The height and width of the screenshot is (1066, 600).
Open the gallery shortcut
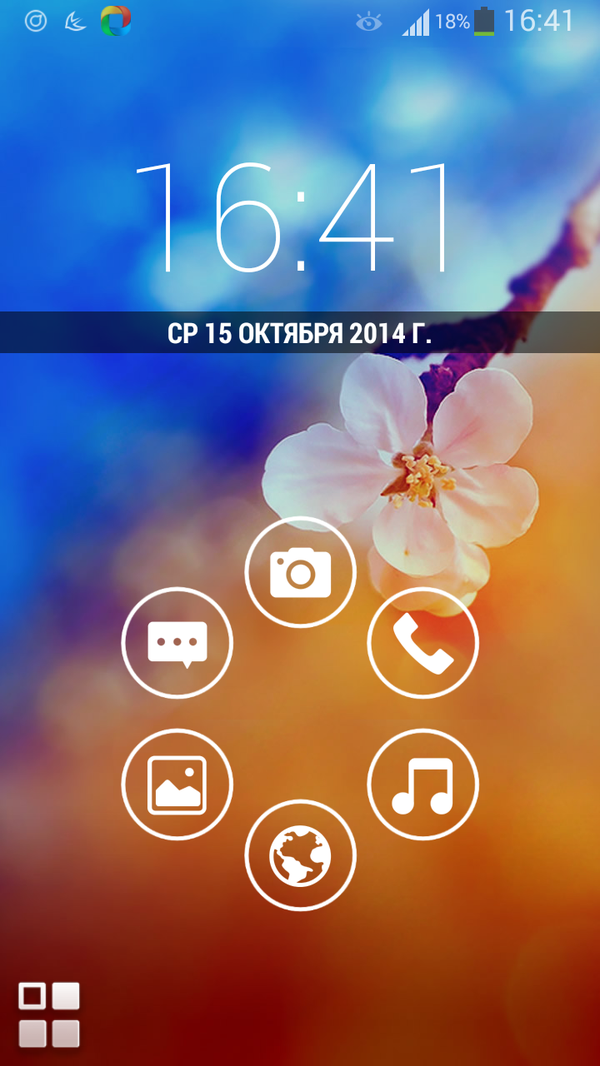[x=177, y=783]
